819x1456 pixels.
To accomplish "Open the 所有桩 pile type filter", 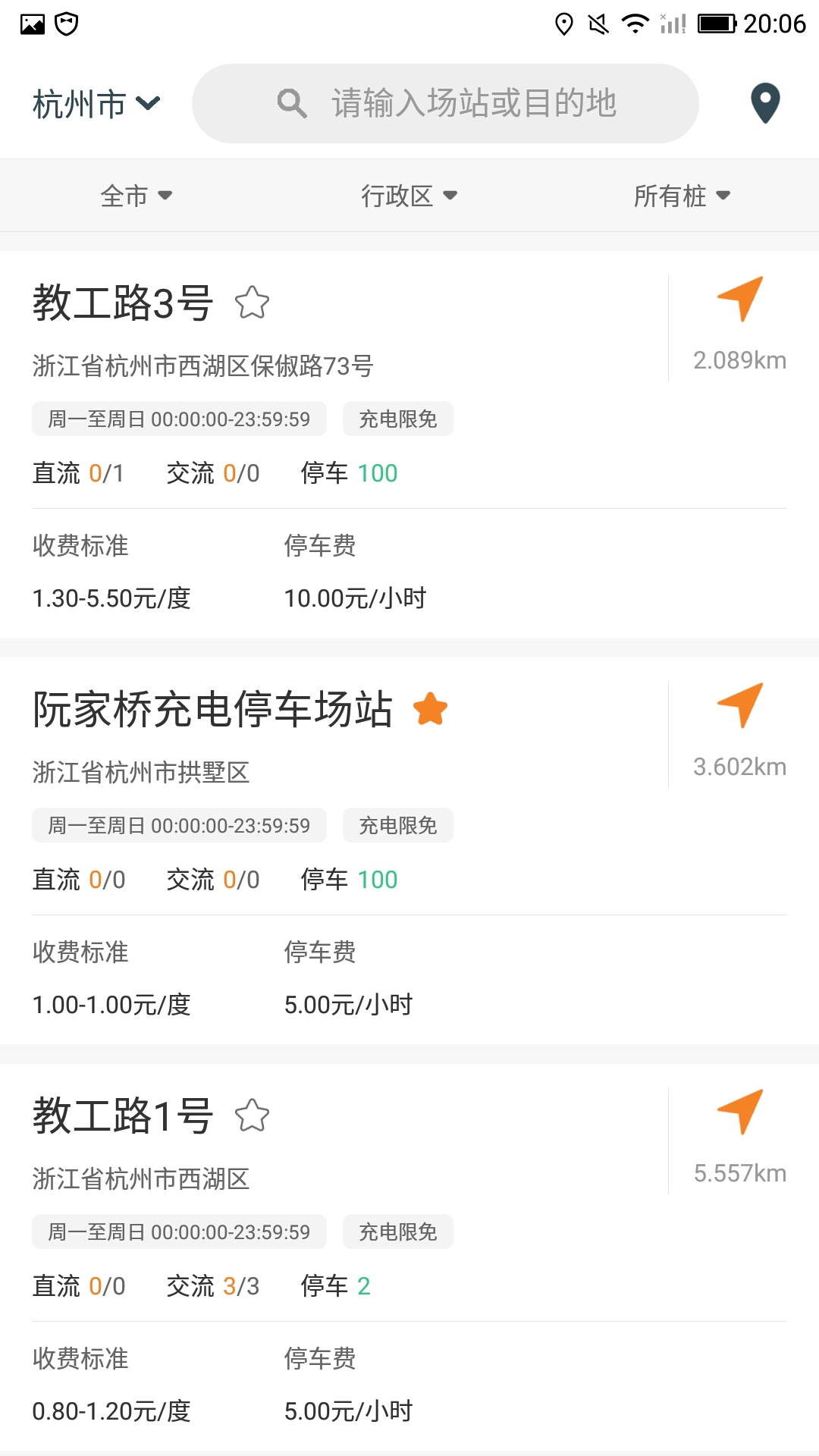I will 681,195.
